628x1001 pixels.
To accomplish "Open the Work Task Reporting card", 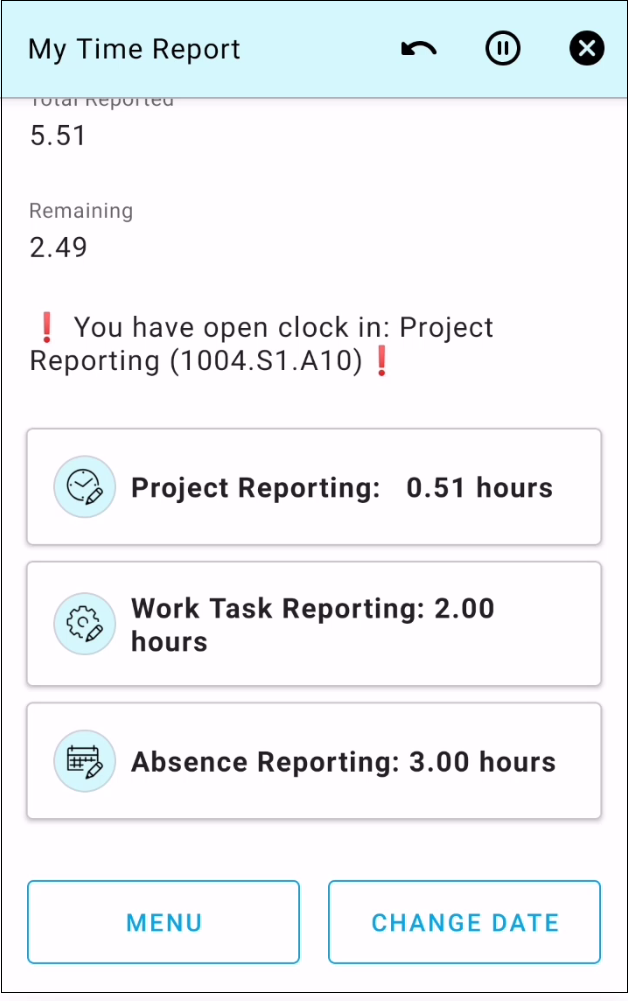I will [x=314, y=624].
